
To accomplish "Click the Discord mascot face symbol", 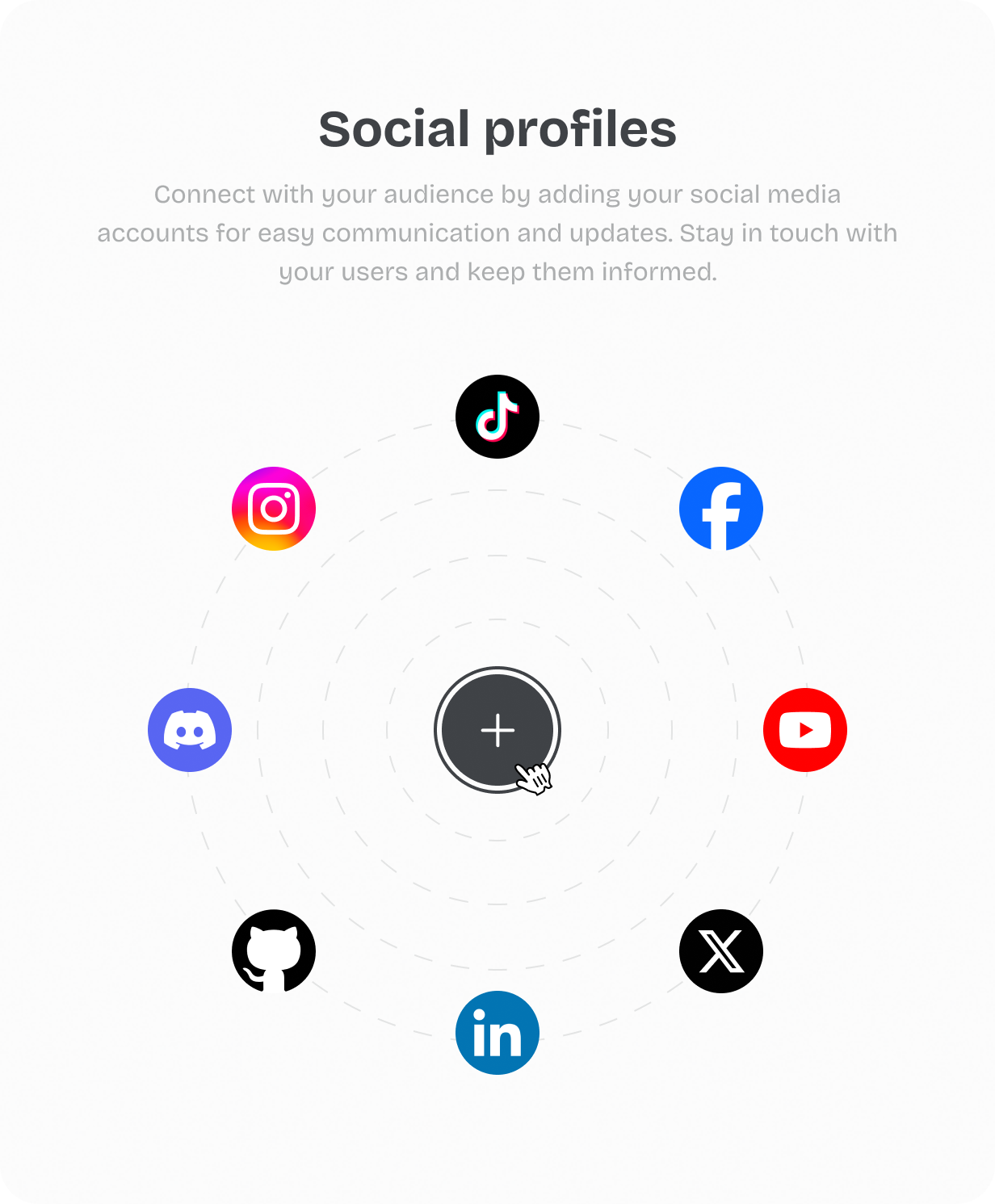I will coord(191,728).
